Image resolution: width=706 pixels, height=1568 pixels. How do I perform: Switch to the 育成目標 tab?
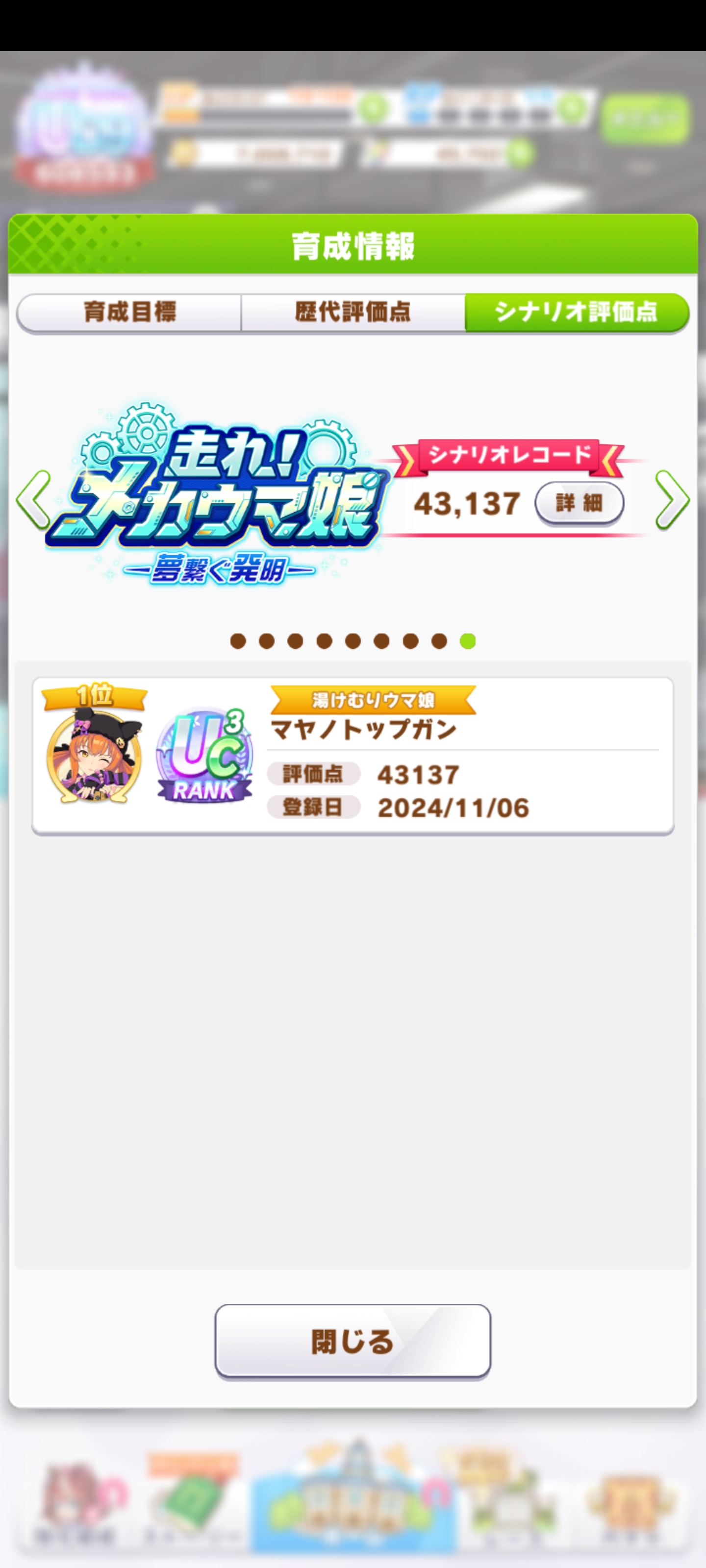(x=129, y=312)
